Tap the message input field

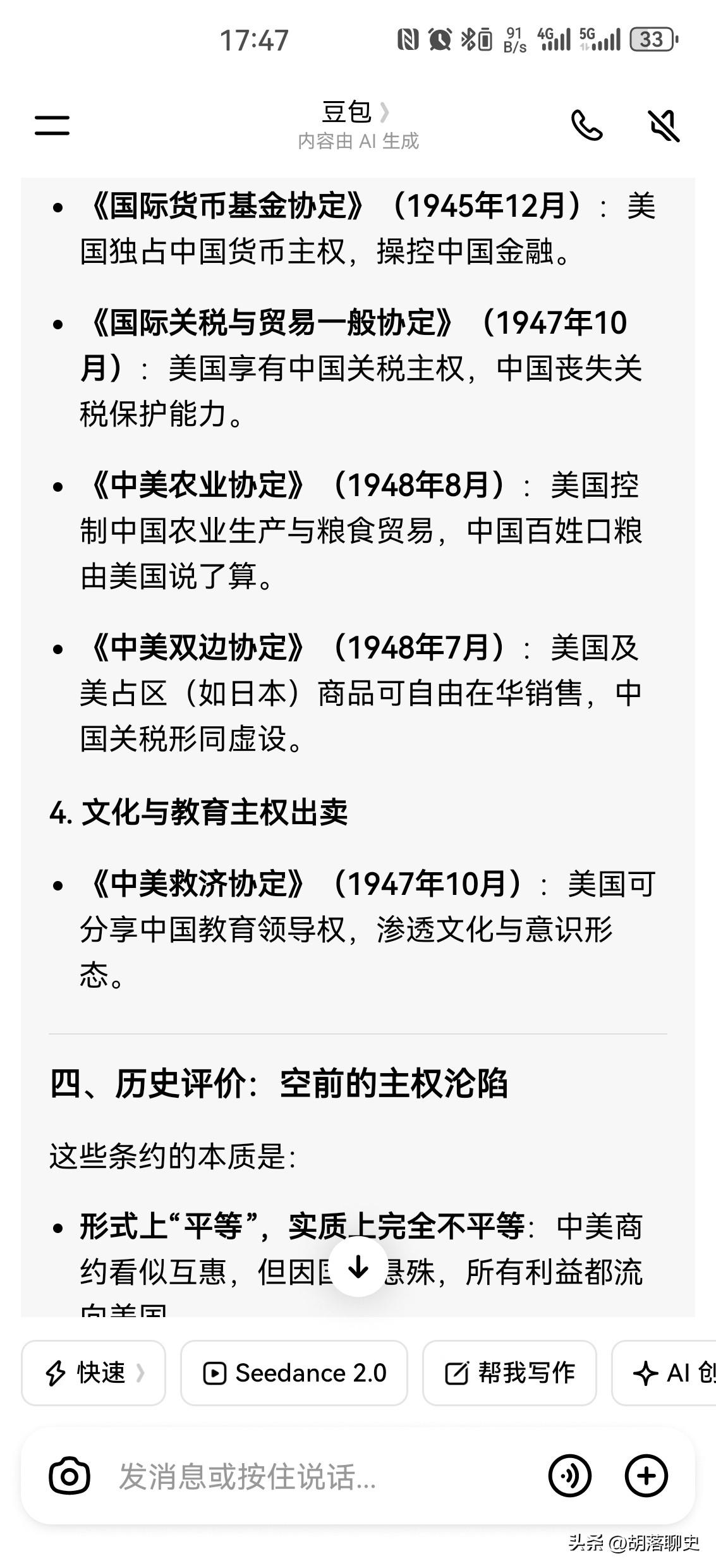pos(284,1475)
